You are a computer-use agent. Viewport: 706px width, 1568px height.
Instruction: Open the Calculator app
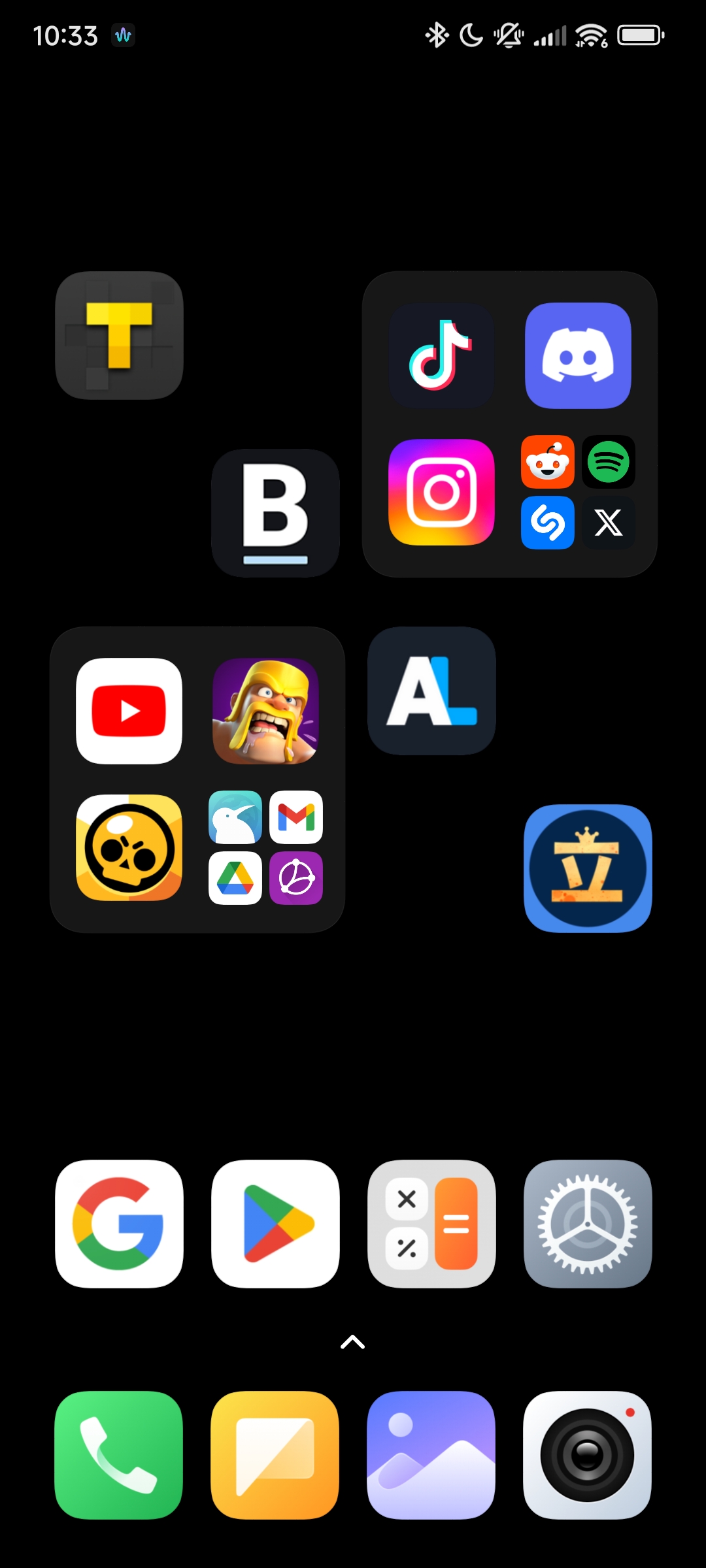[x=431, y=1224]
